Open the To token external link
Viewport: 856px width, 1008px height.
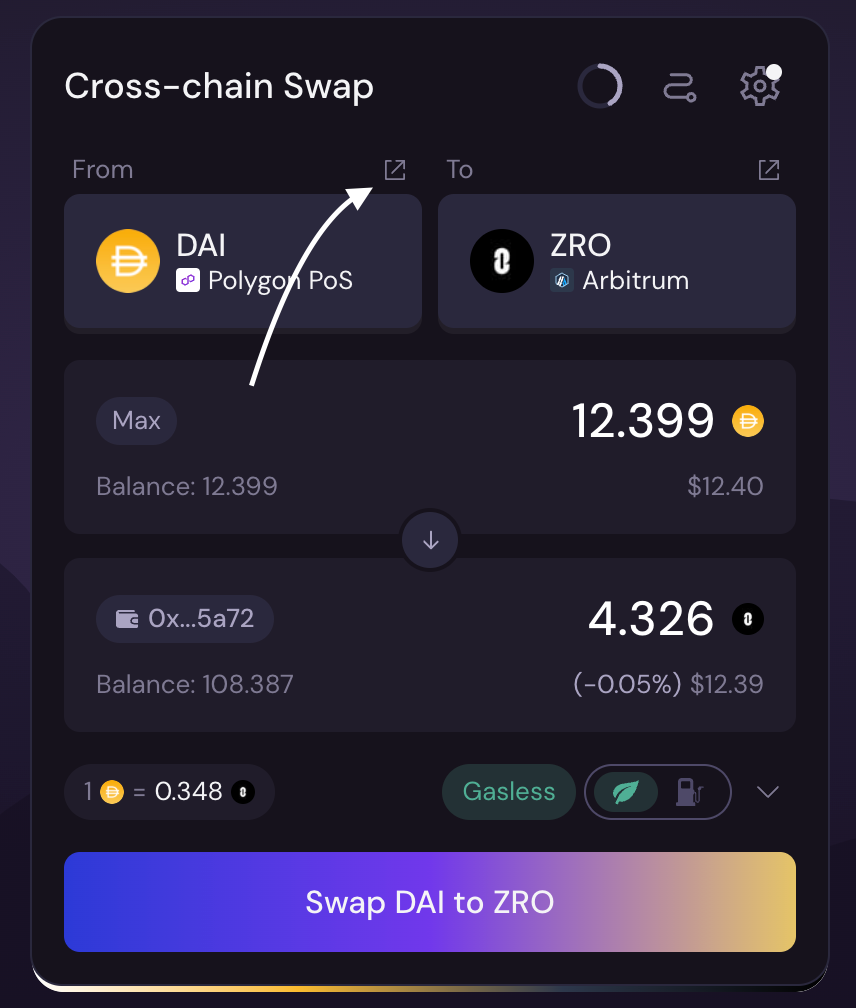click(768, 170)
